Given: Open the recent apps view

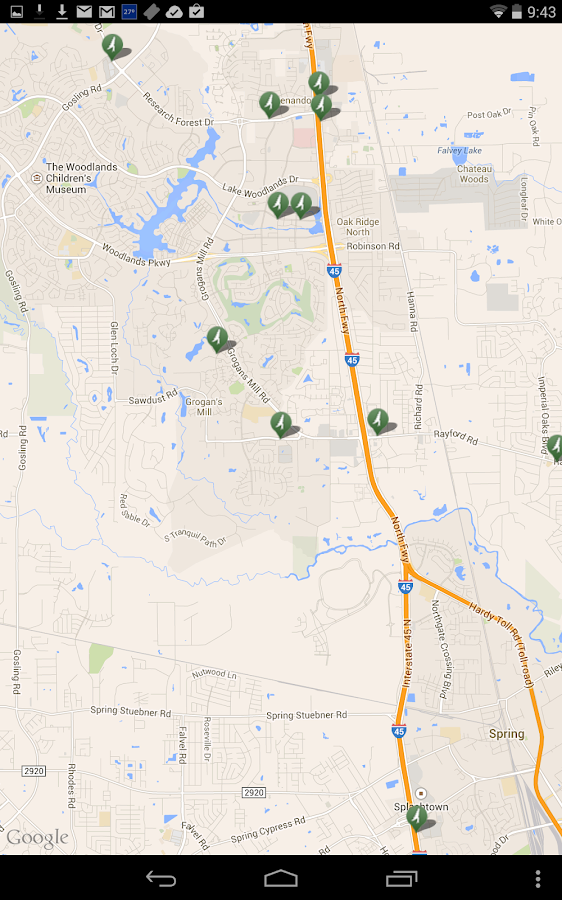Looking at the screenshot, I should click(401, 878).
